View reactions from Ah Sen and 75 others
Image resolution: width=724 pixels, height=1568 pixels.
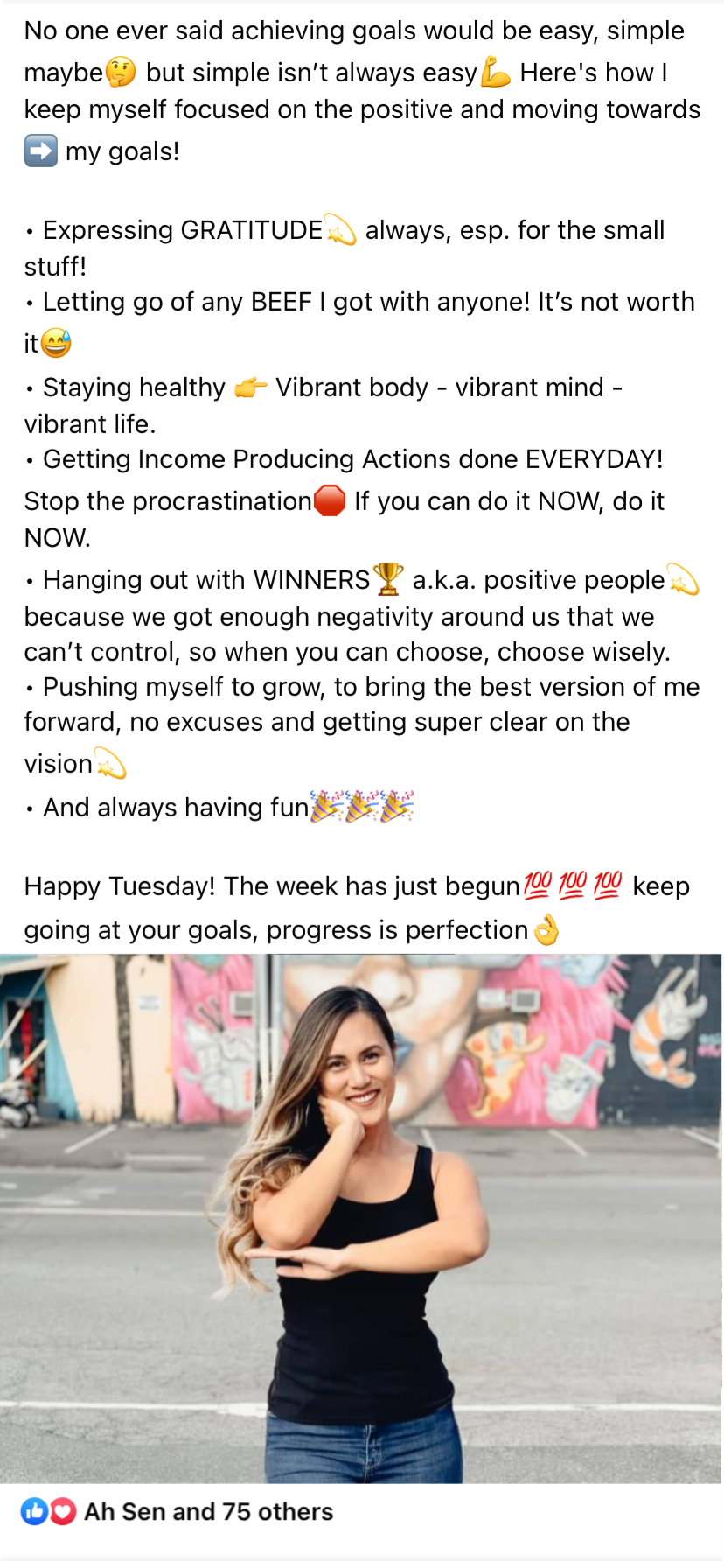pos(208,1511)
